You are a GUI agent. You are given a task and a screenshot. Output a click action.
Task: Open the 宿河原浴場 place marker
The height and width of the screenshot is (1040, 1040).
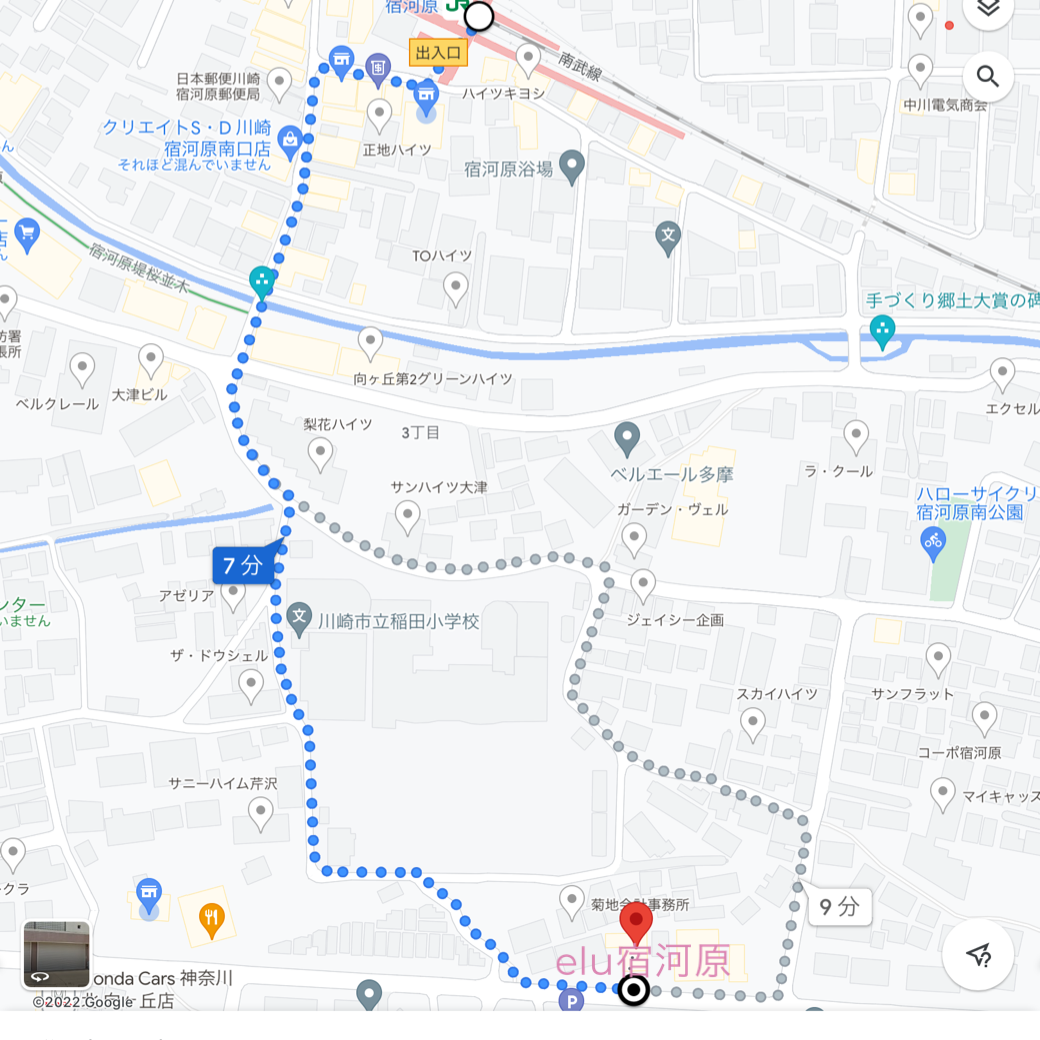click(571, 165)
